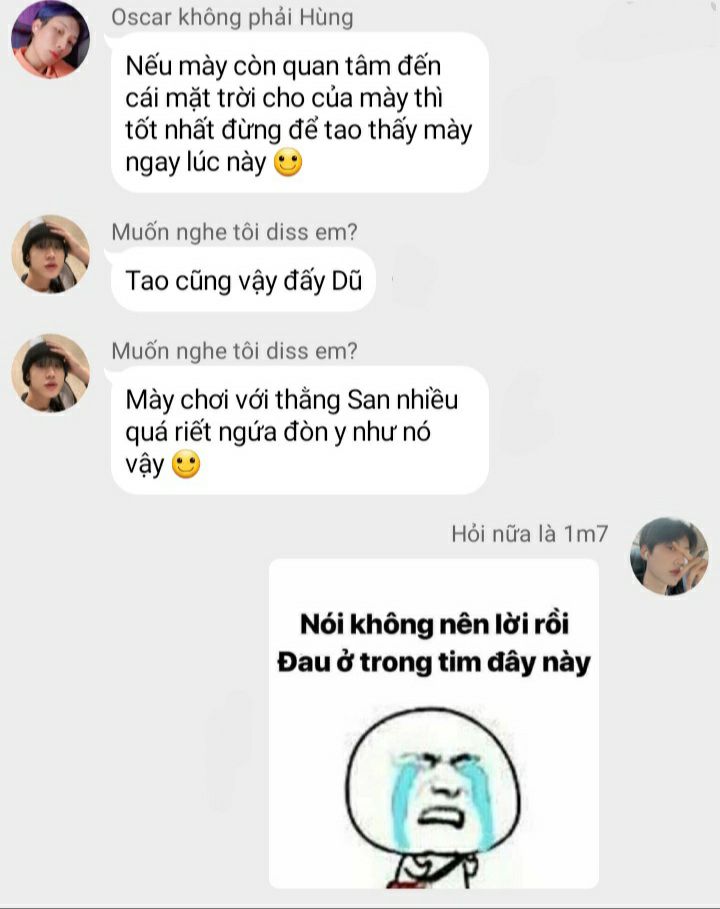Open the crying meme "Nói không nên lời rồi"
The height and width of the screenshot is (909, 720).
(433, 723)
